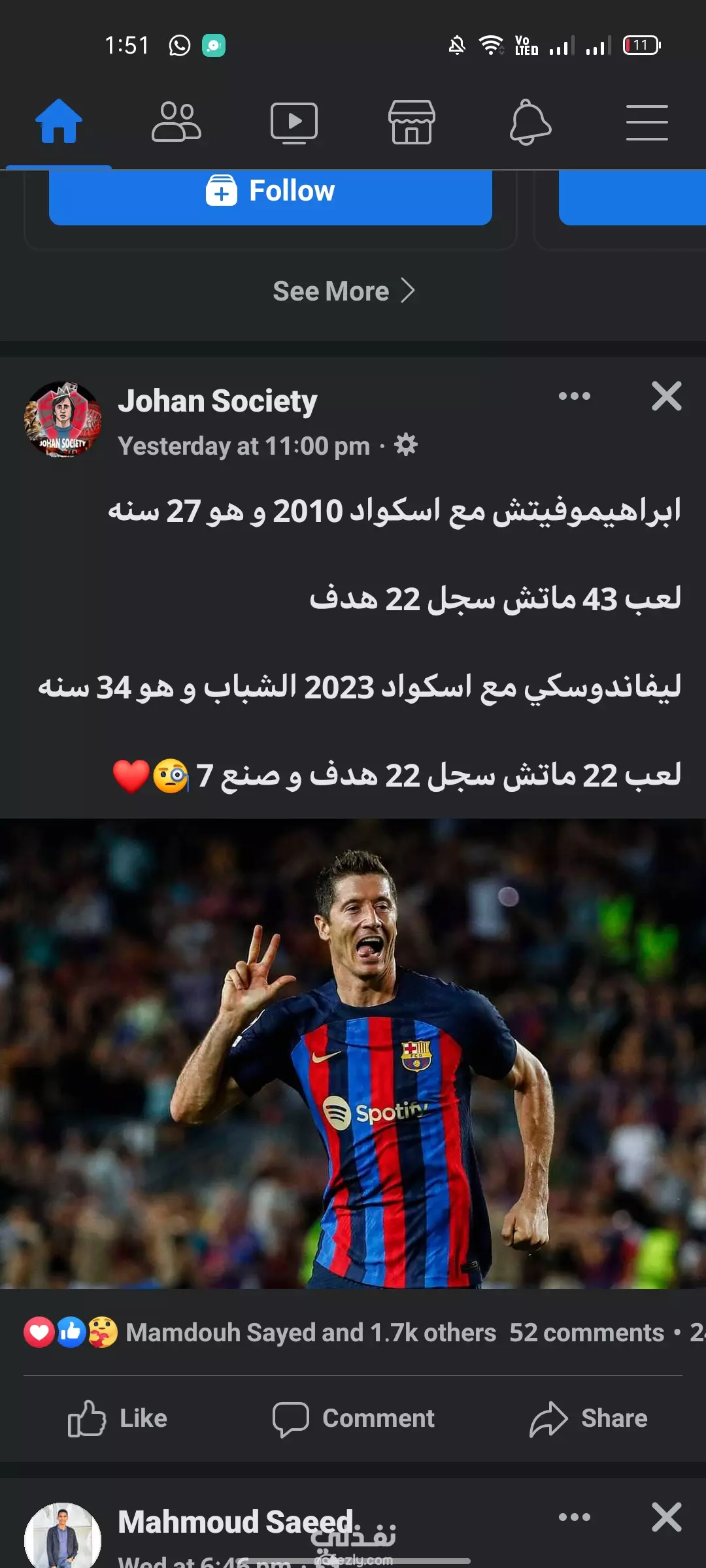Dismiss the Johan Society post
706x1568 pixels.
click(667, 396)
